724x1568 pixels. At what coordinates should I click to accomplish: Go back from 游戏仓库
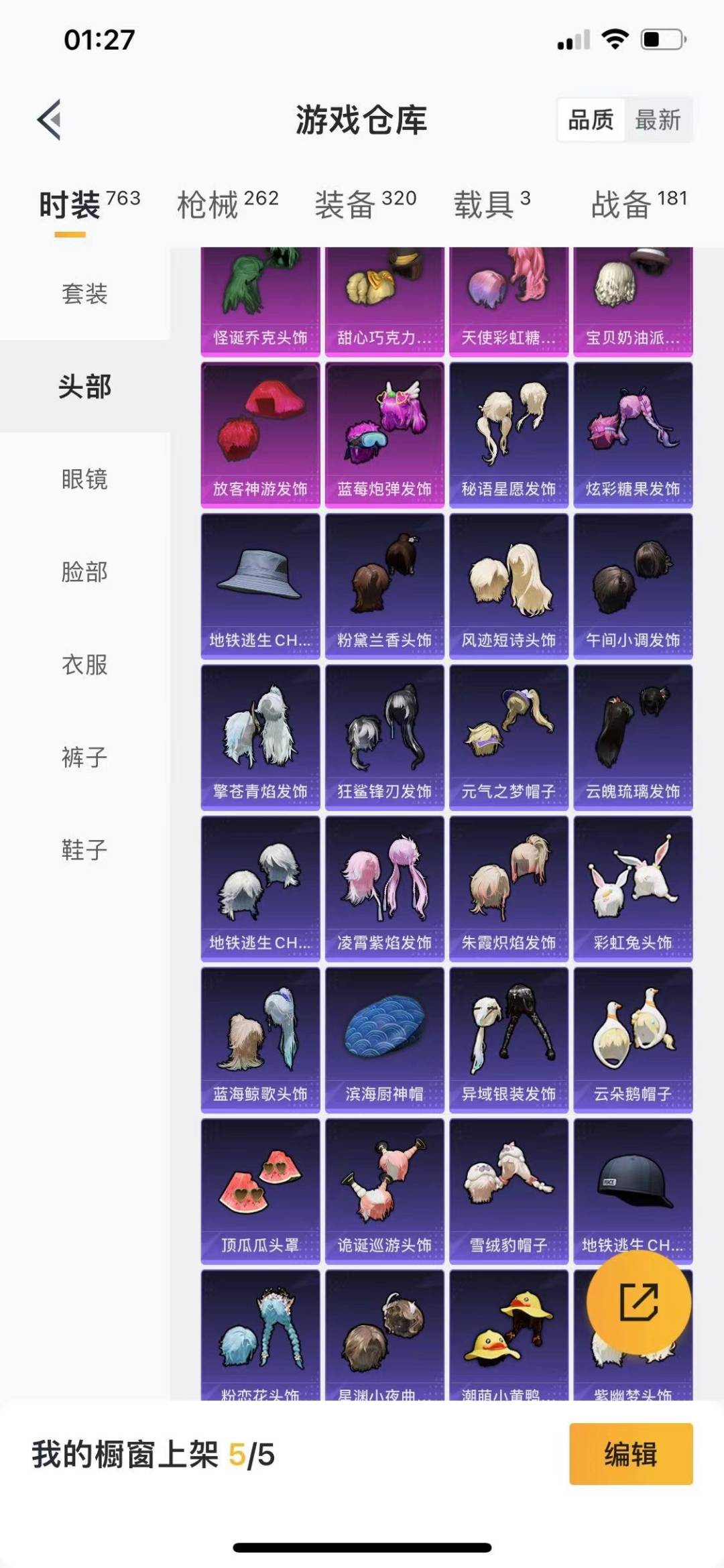[x=50, y=120]
